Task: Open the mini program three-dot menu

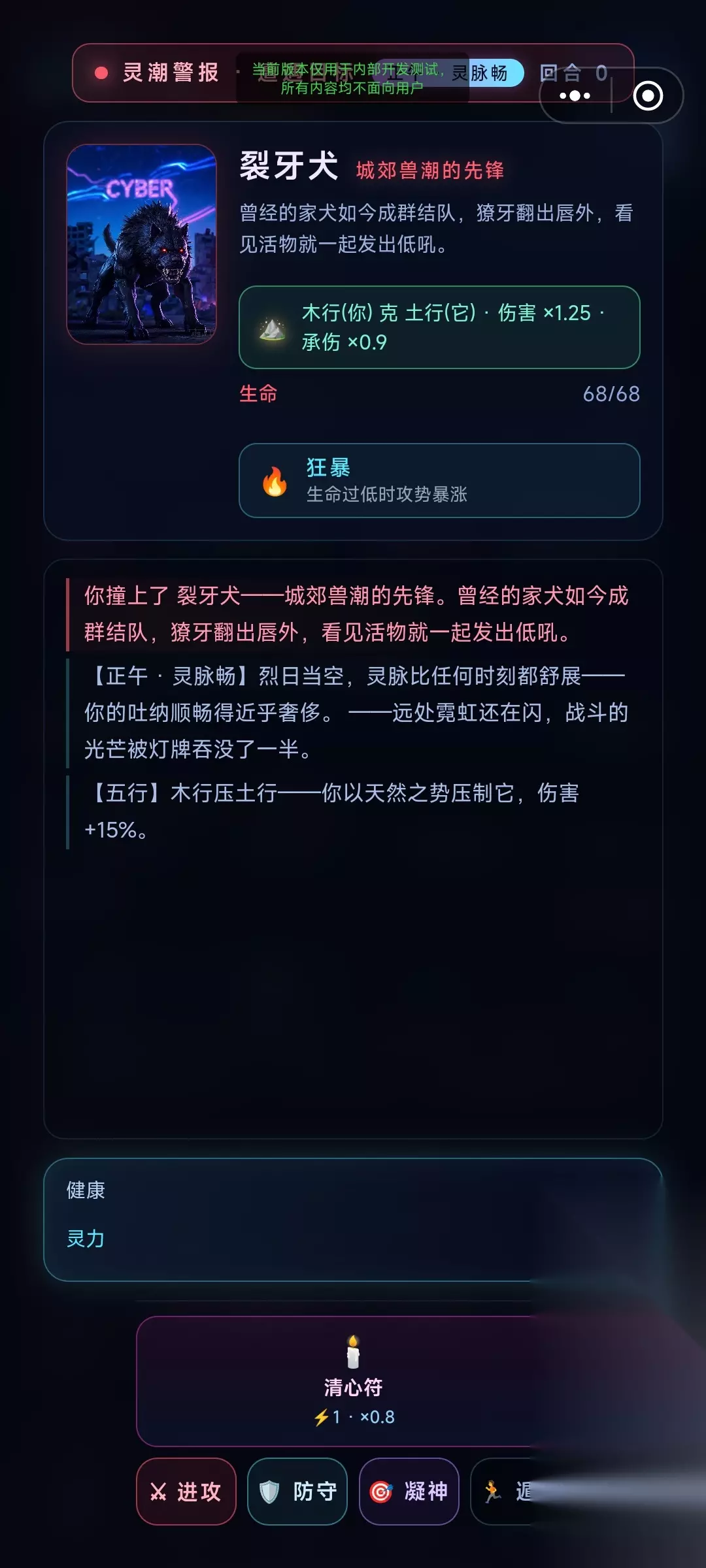Action: (x=575, y=96)
